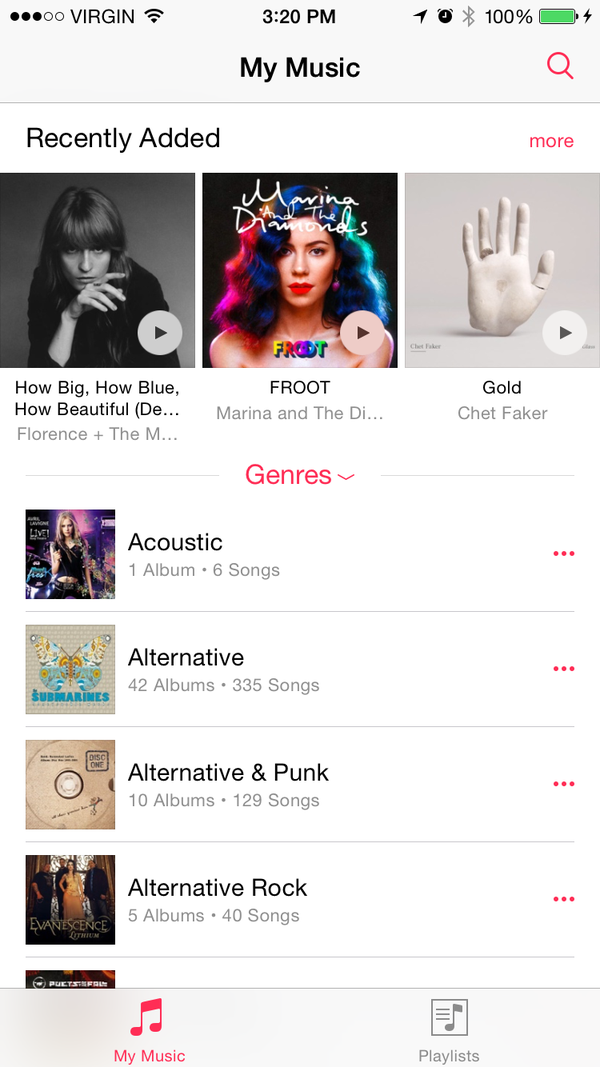Open search with the magnifier icon
The image size is (600, 1067).
(560, 67)
